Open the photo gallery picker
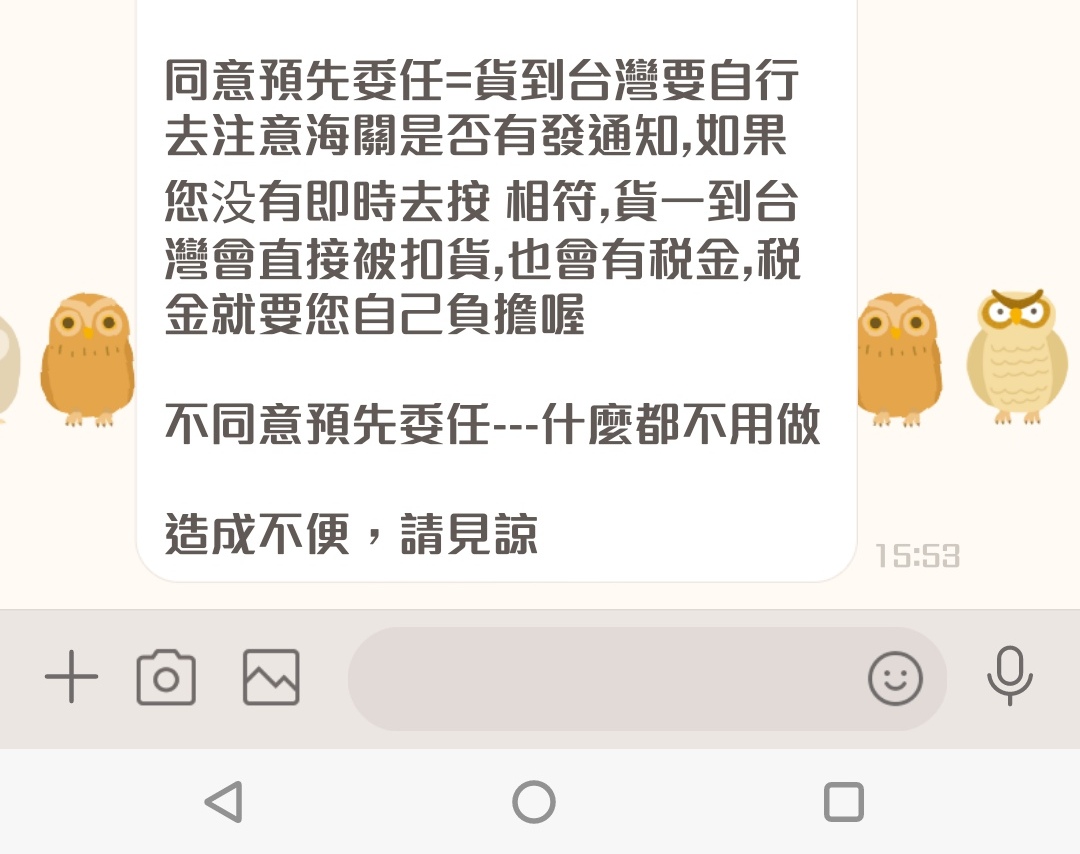The image size is (1080, 854). [271, 678]
